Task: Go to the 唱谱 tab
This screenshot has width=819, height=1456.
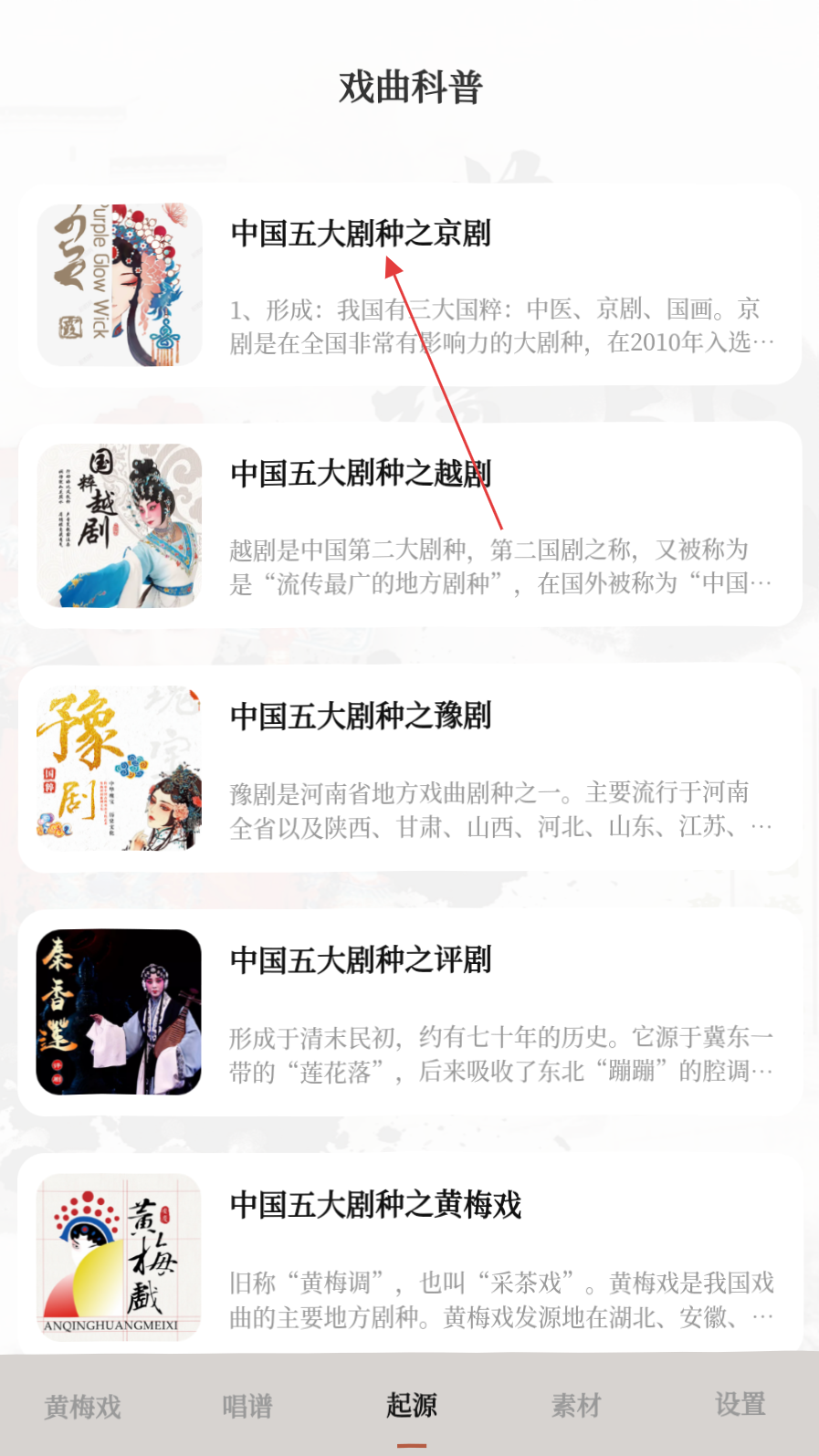Action: (247, 1406)
